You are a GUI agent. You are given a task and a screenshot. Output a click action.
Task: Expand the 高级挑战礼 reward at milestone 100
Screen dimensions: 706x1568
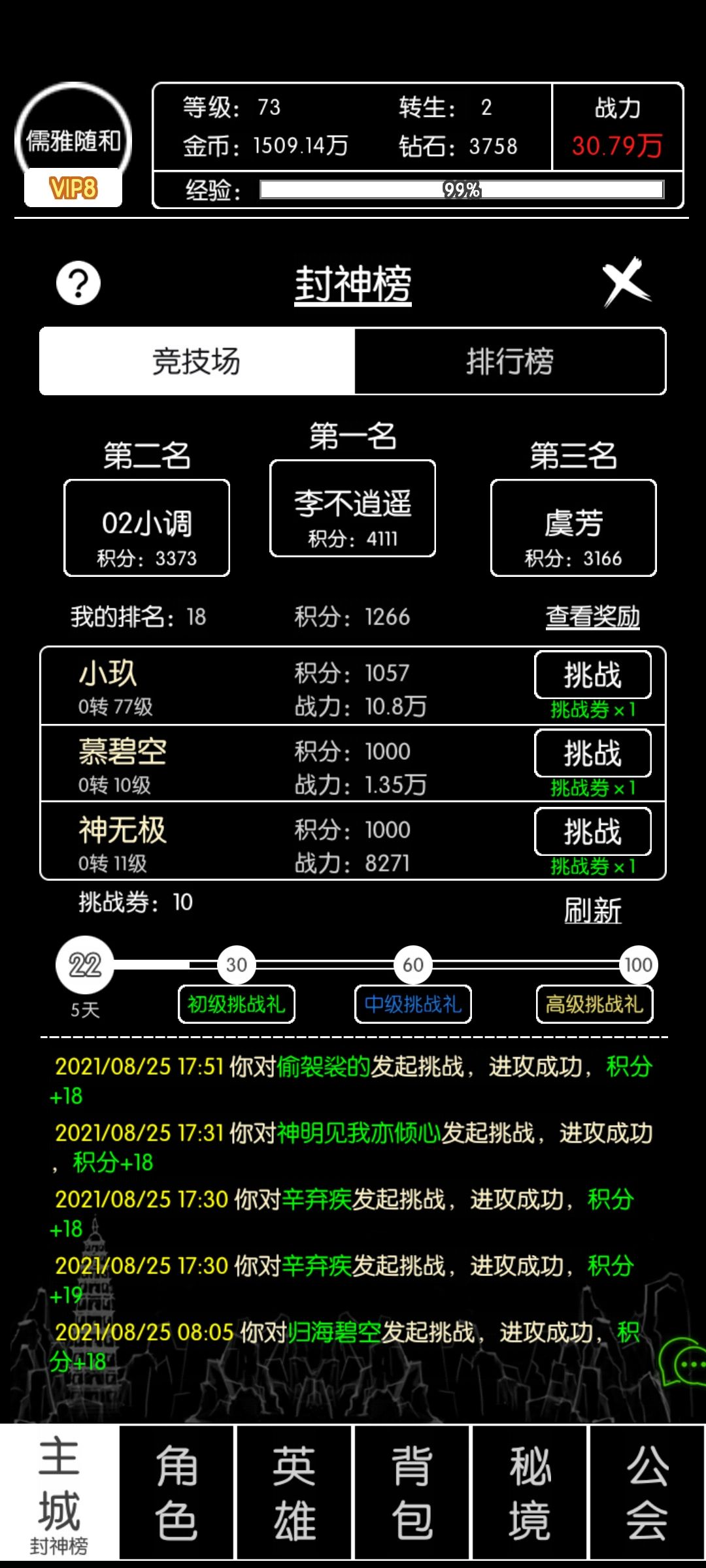coord(592,1005)
